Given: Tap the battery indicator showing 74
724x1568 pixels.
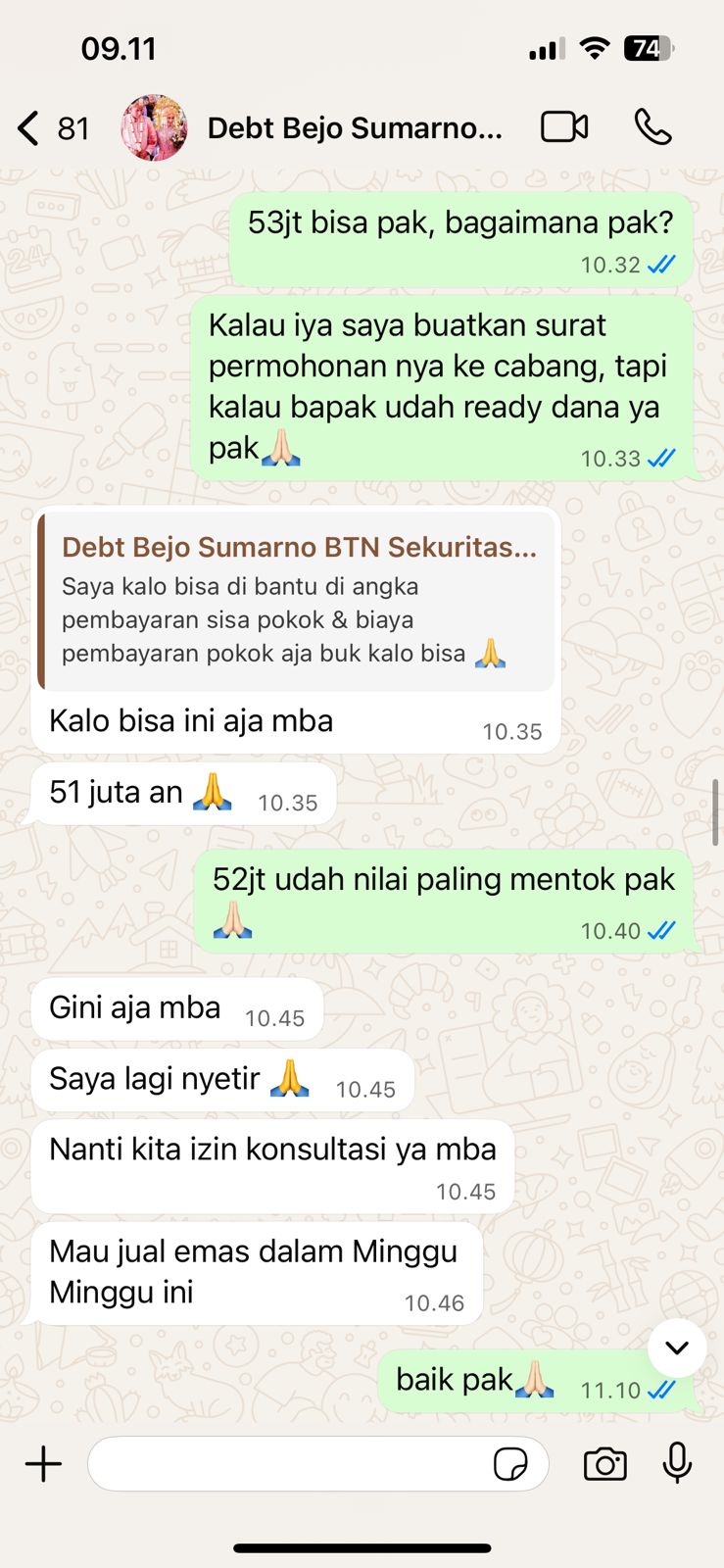Looking at the screenshot, I should tap(647, 46).
